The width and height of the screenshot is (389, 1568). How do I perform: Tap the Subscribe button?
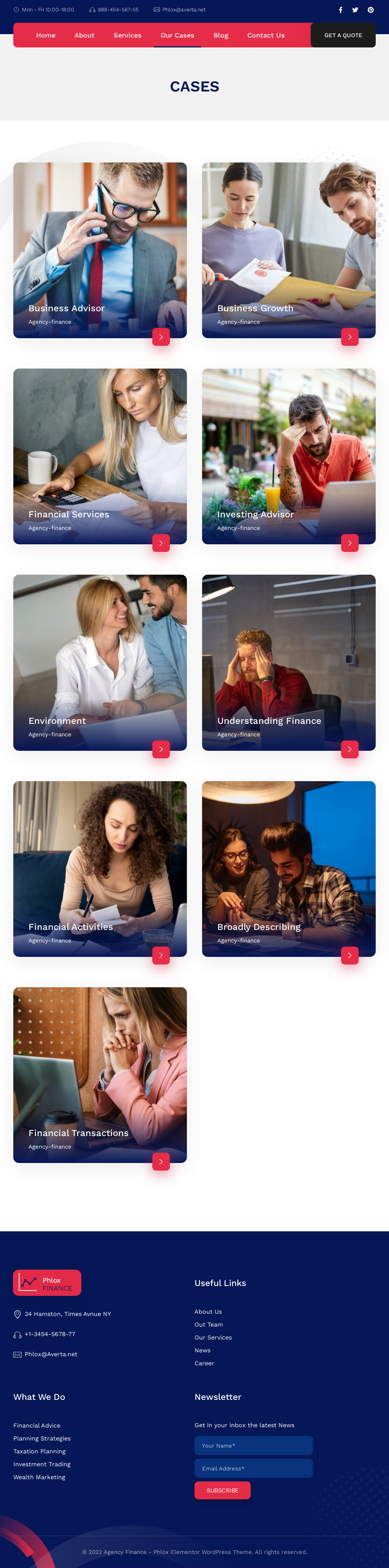222,1490
